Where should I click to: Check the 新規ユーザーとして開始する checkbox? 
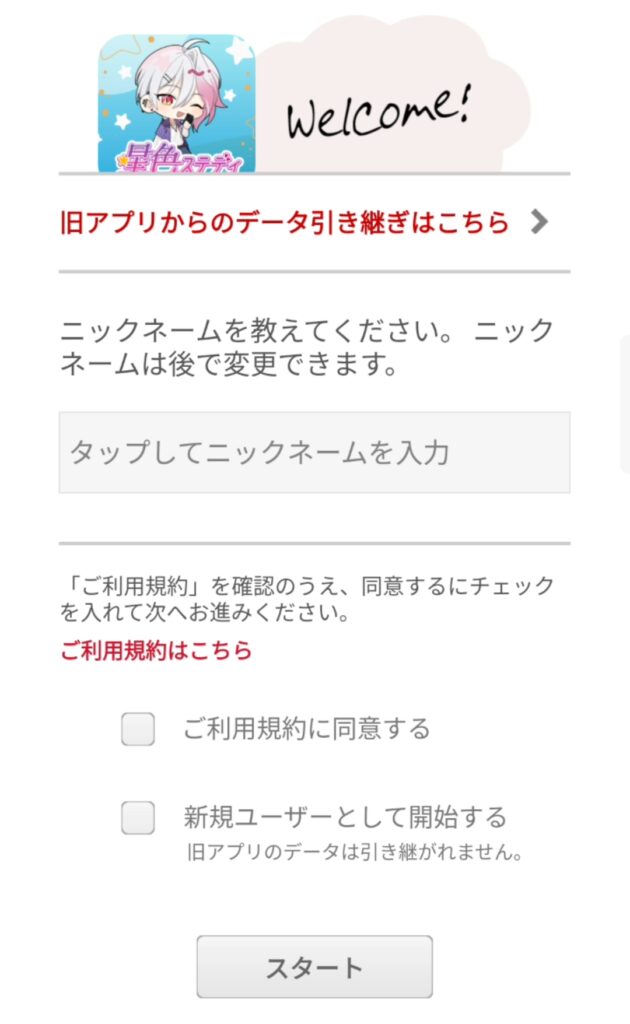tap(138, 818)
